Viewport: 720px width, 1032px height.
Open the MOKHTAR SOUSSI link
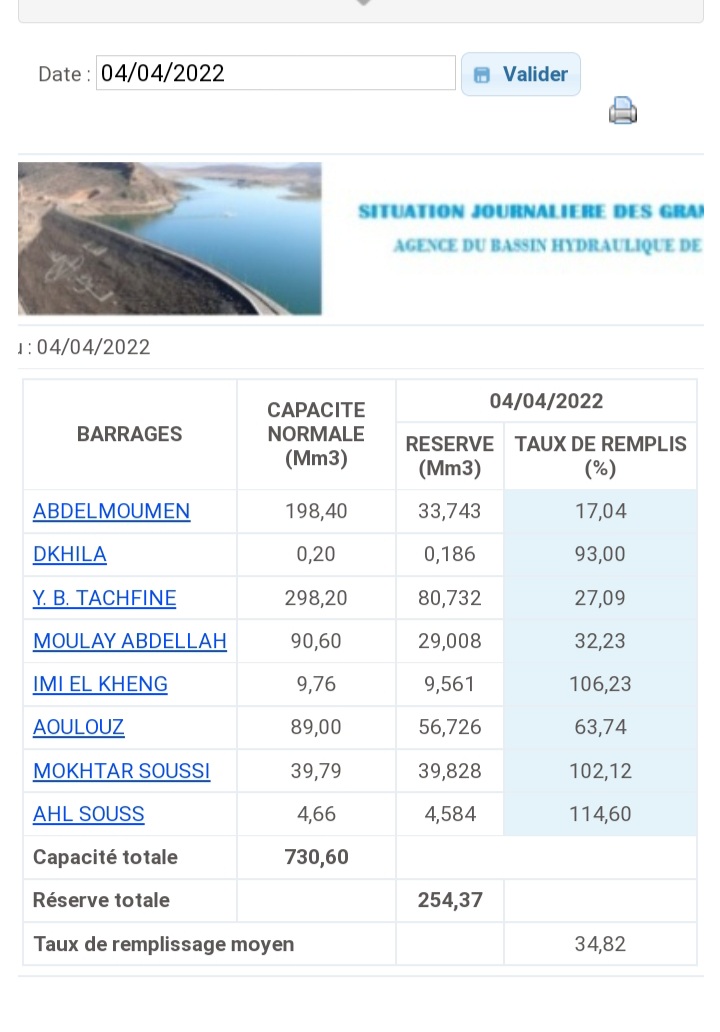121,771
